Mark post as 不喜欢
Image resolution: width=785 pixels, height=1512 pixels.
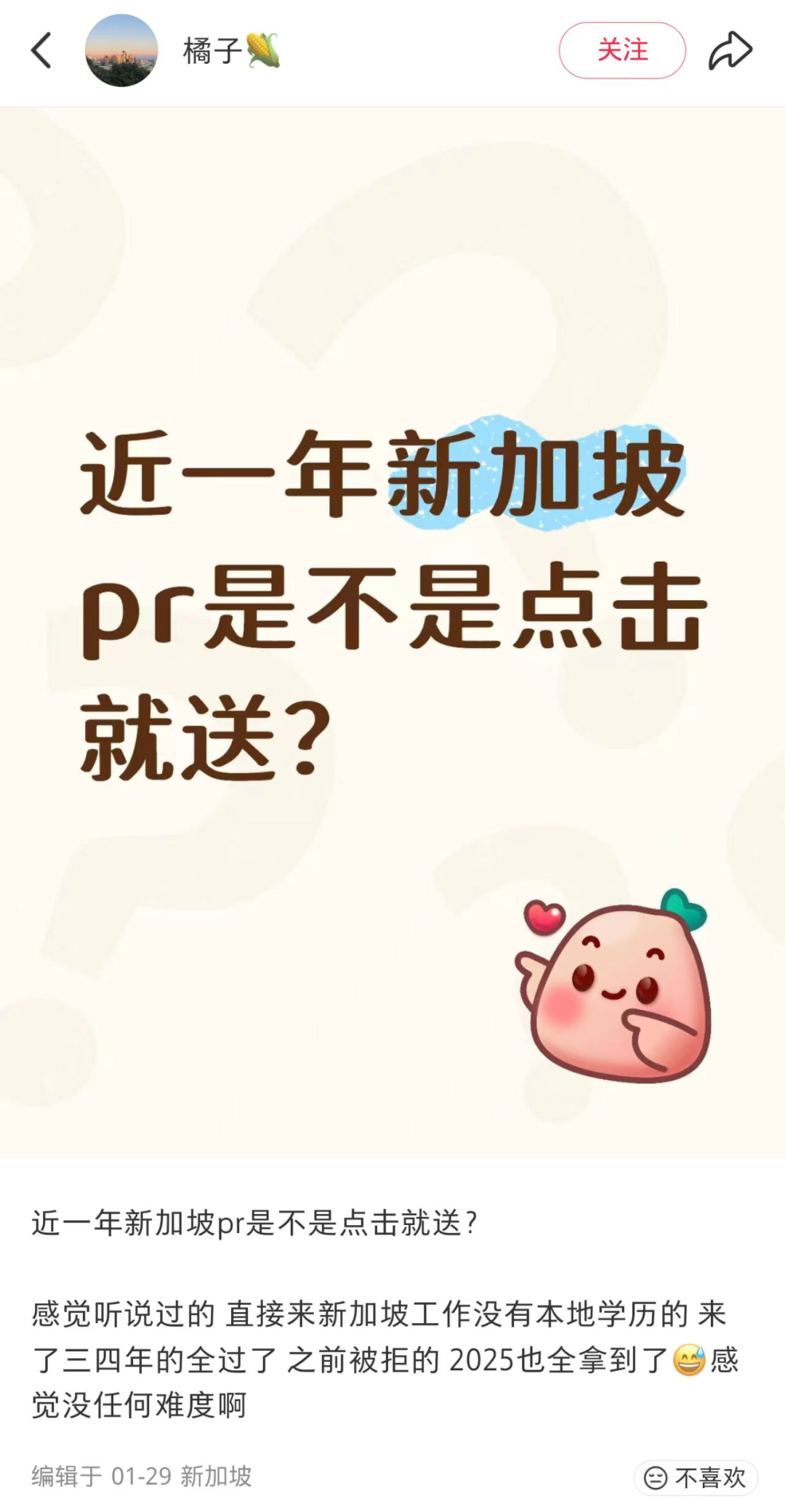[x=696, y=1477]
